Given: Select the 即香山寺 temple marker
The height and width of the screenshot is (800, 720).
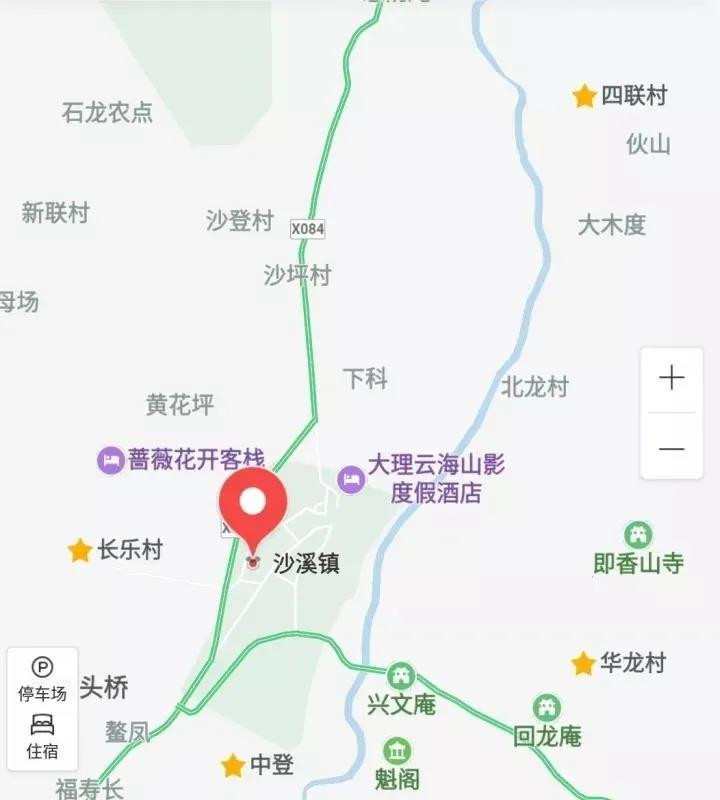Looking at the screenshot, I should click(x=638, y=536).
